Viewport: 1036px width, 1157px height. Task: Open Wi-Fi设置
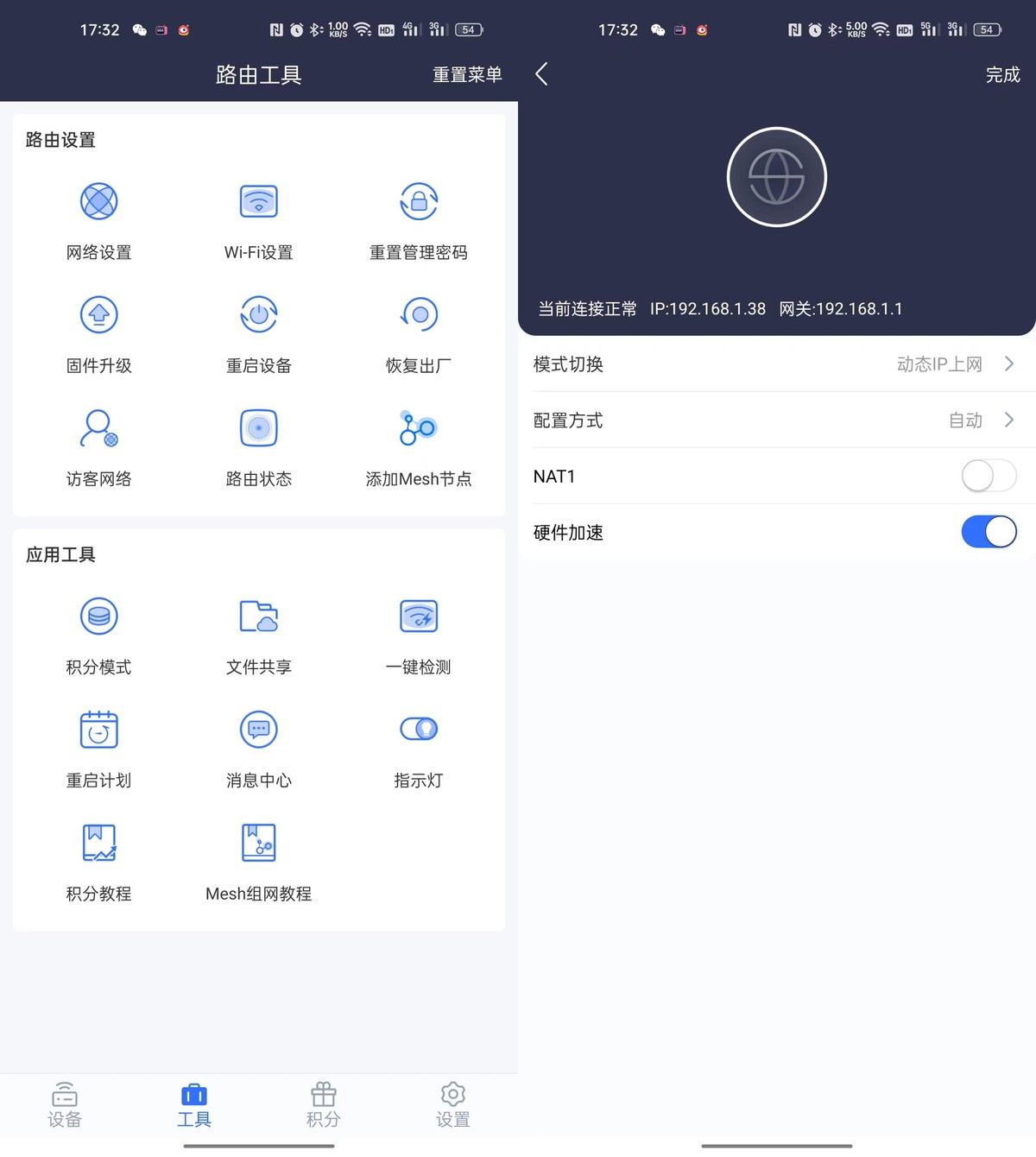259,219
